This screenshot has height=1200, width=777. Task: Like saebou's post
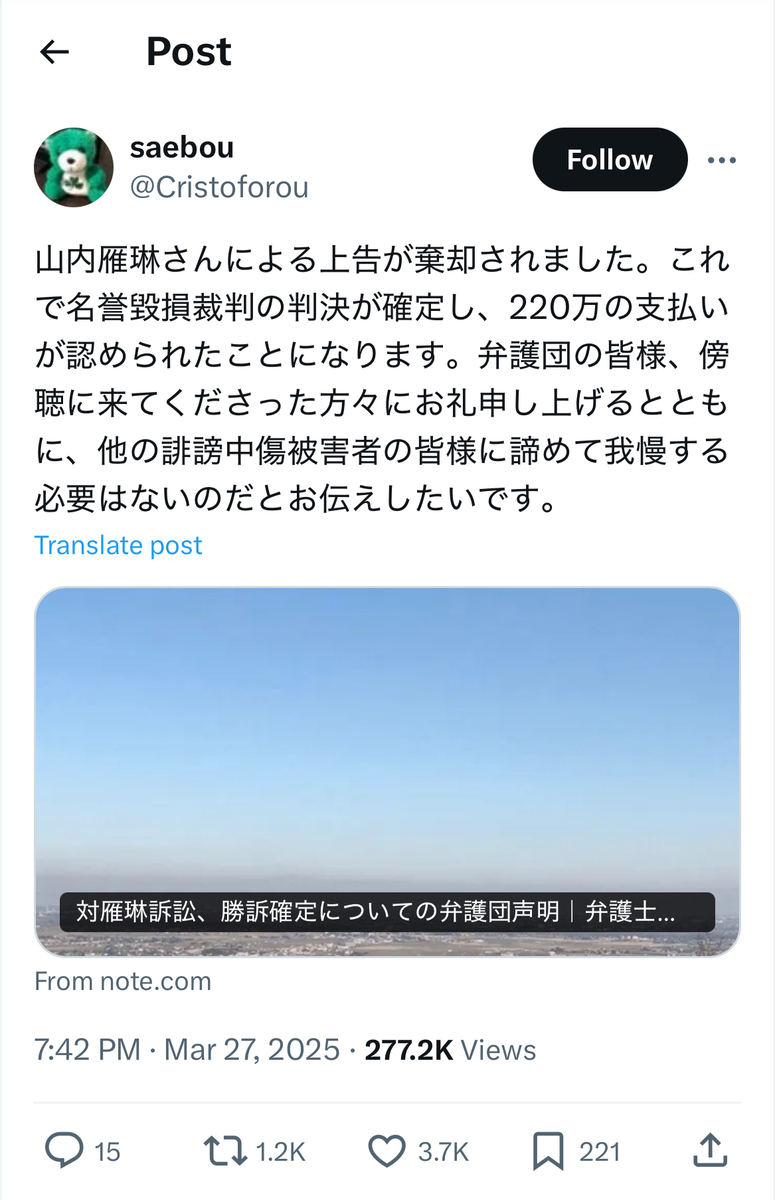coord(387,1151)
